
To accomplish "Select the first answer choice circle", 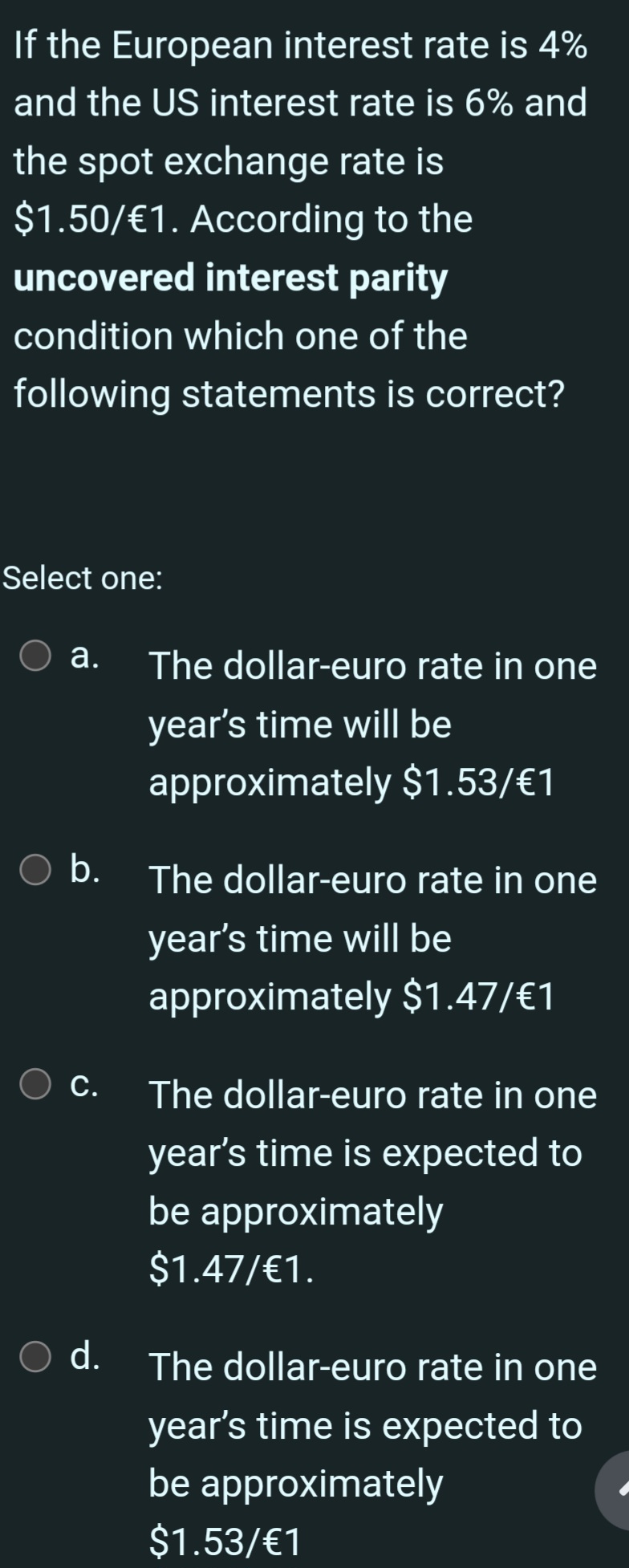I will point(34,656).
